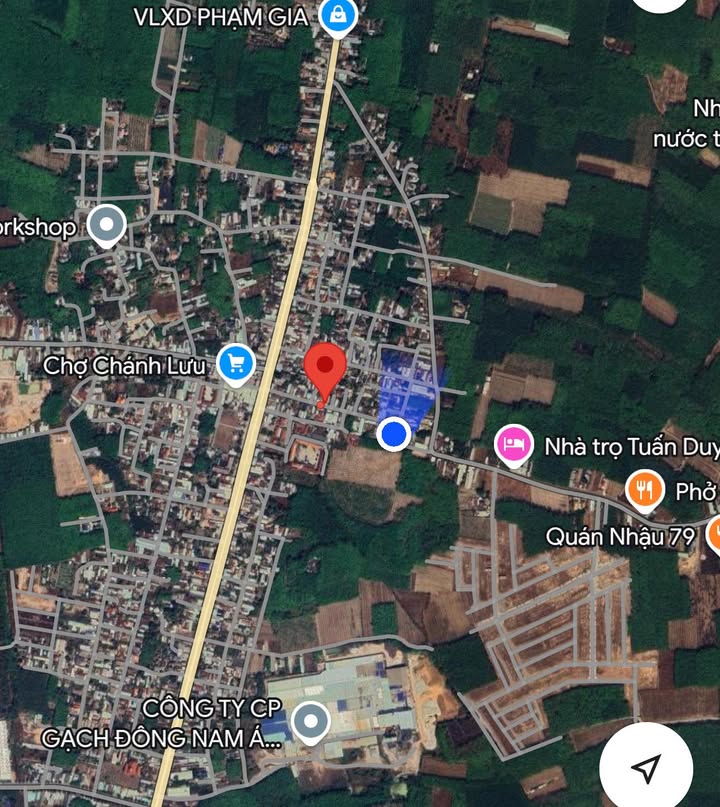Tap the my-location arrow button

point(647,767)
